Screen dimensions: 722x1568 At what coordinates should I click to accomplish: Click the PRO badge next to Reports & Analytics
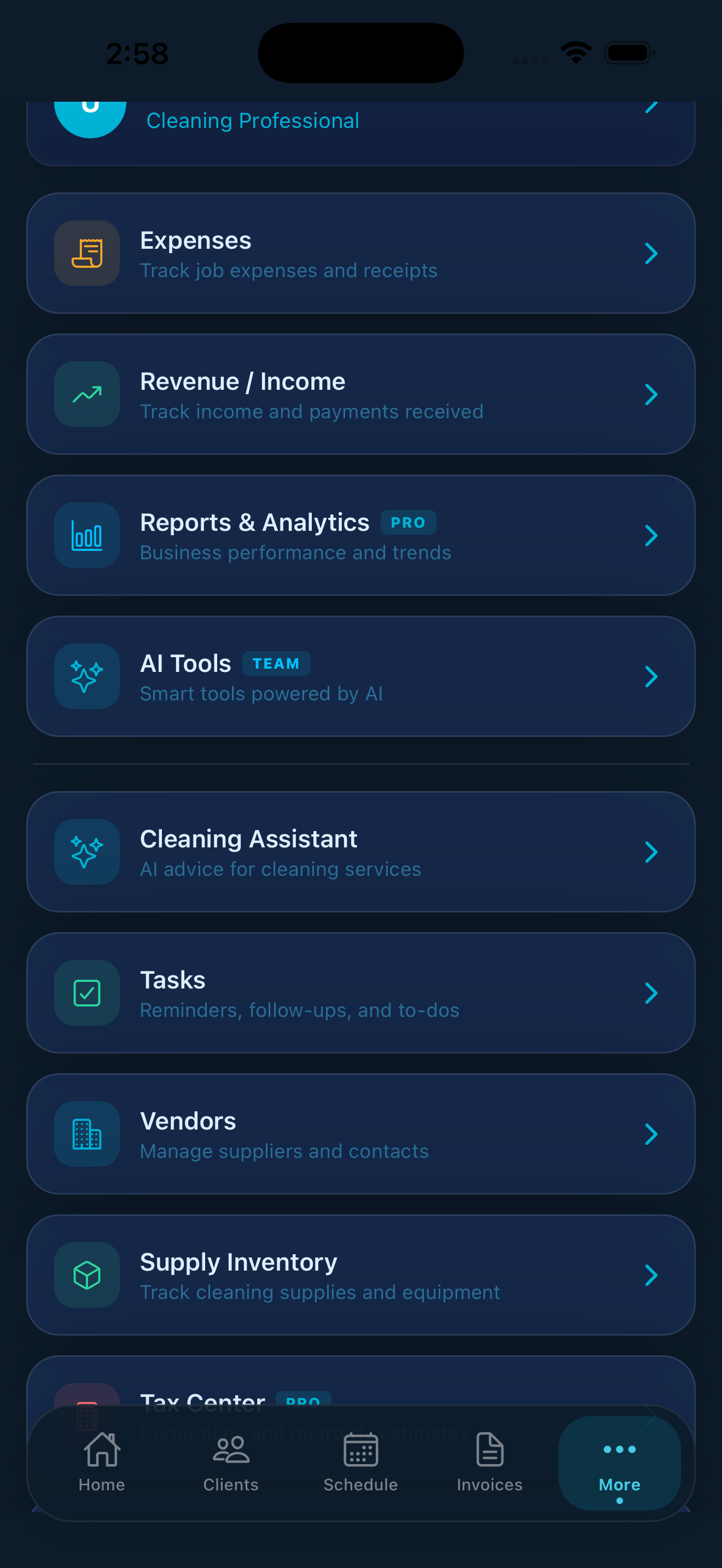click(x=409, y=522)
